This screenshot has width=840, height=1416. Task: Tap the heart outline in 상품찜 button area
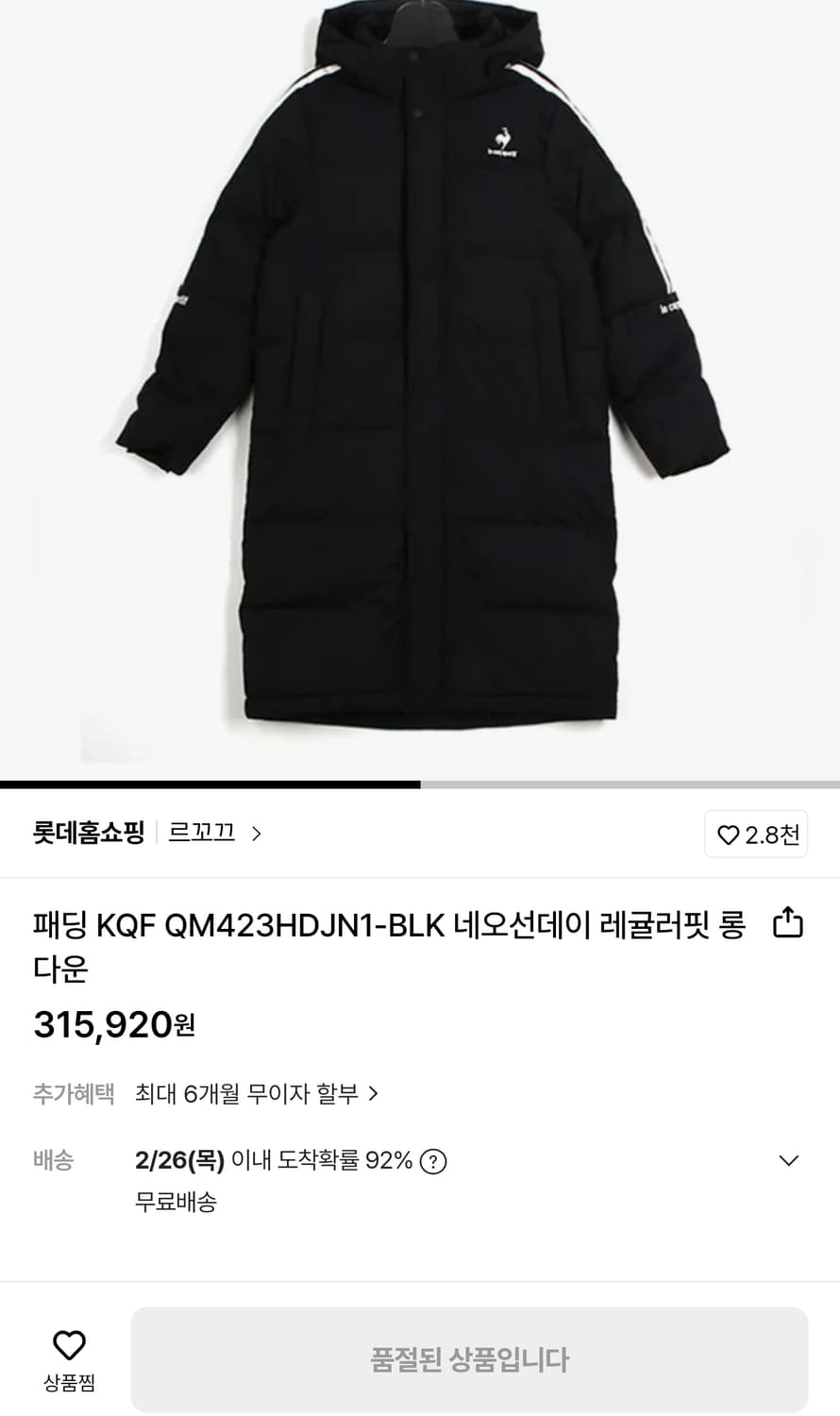(x=66, y=1344)
